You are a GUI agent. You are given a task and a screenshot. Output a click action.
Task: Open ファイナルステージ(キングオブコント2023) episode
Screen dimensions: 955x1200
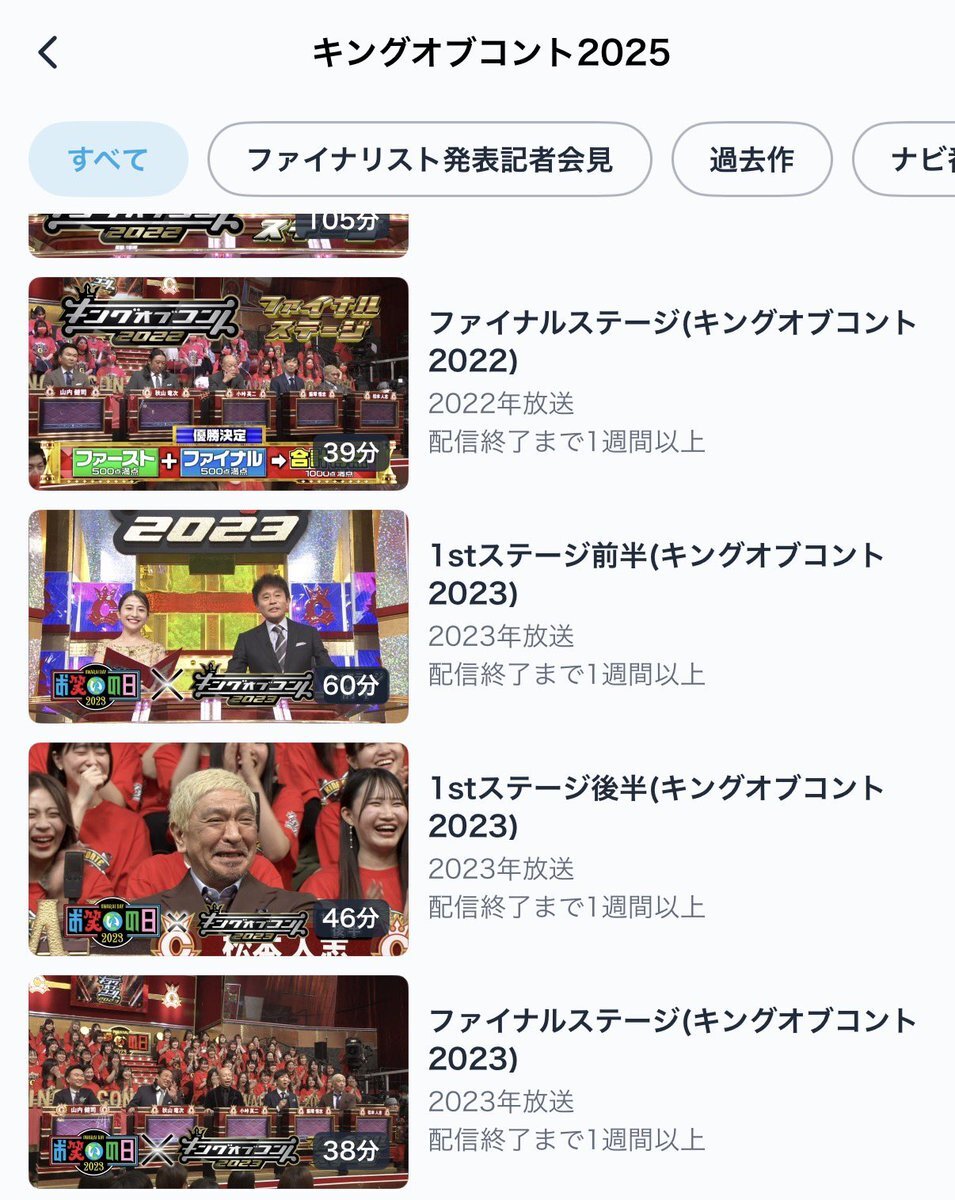(x=218, y=1081)
